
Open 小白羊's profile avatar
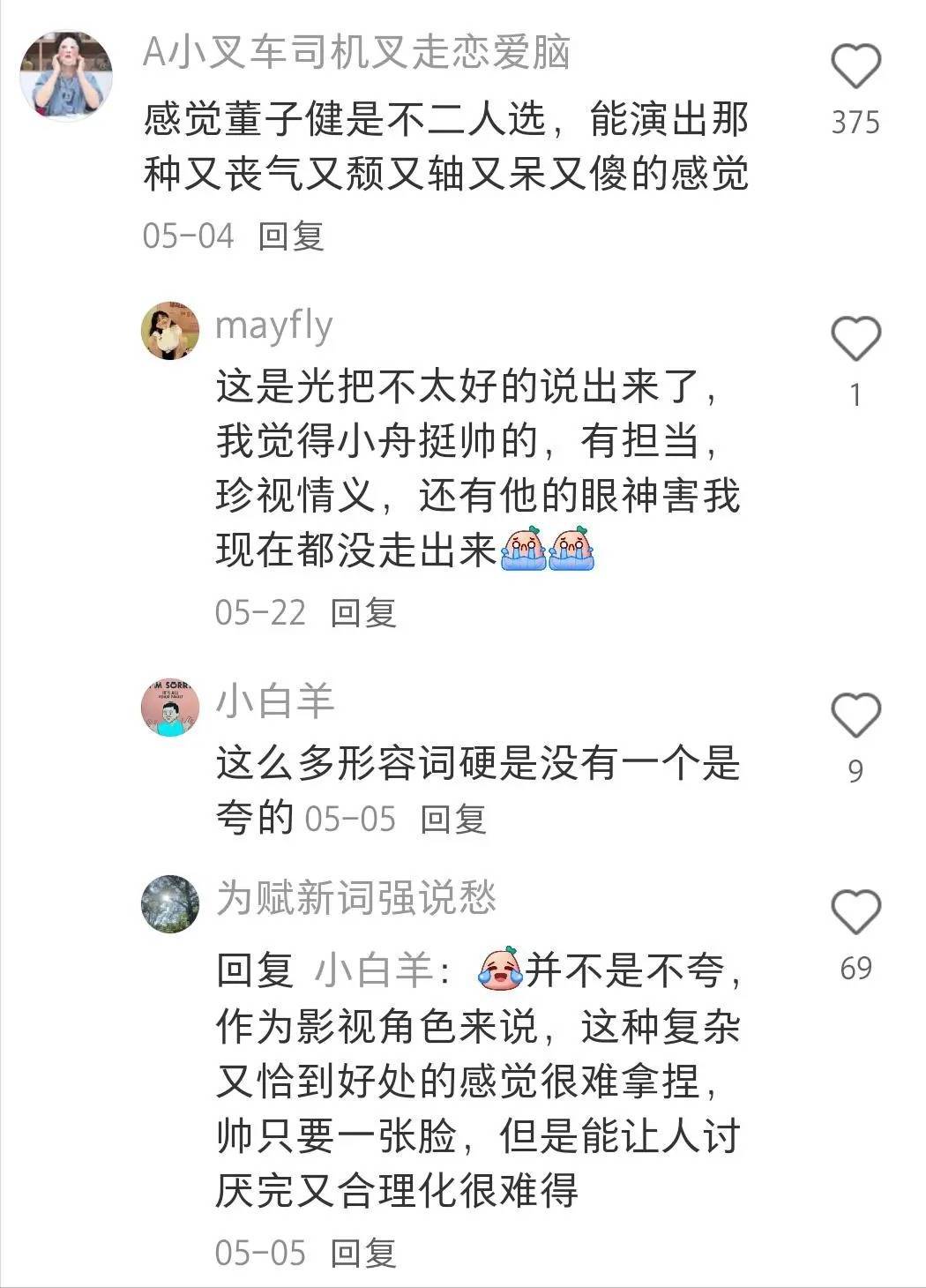(x=170, y=708)
